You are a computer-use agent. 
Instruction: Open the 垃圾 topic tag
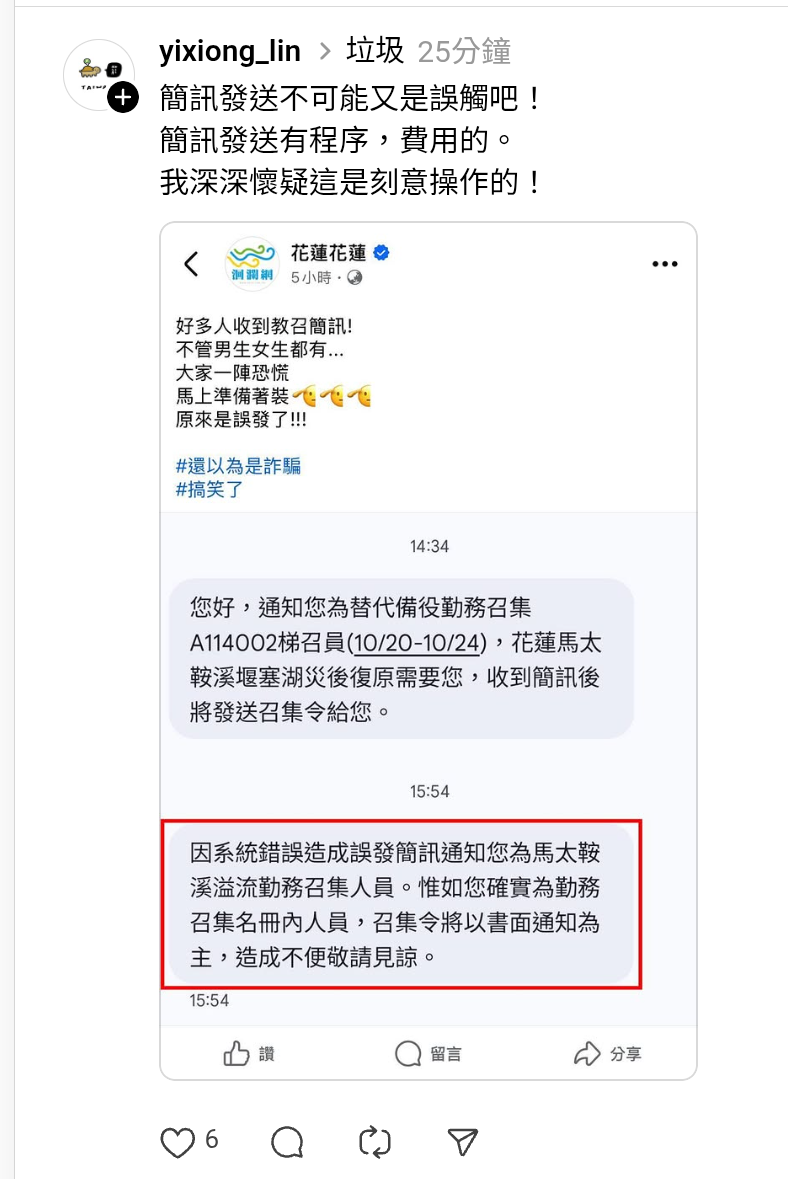pyautogui.click(x=375, y=51)
